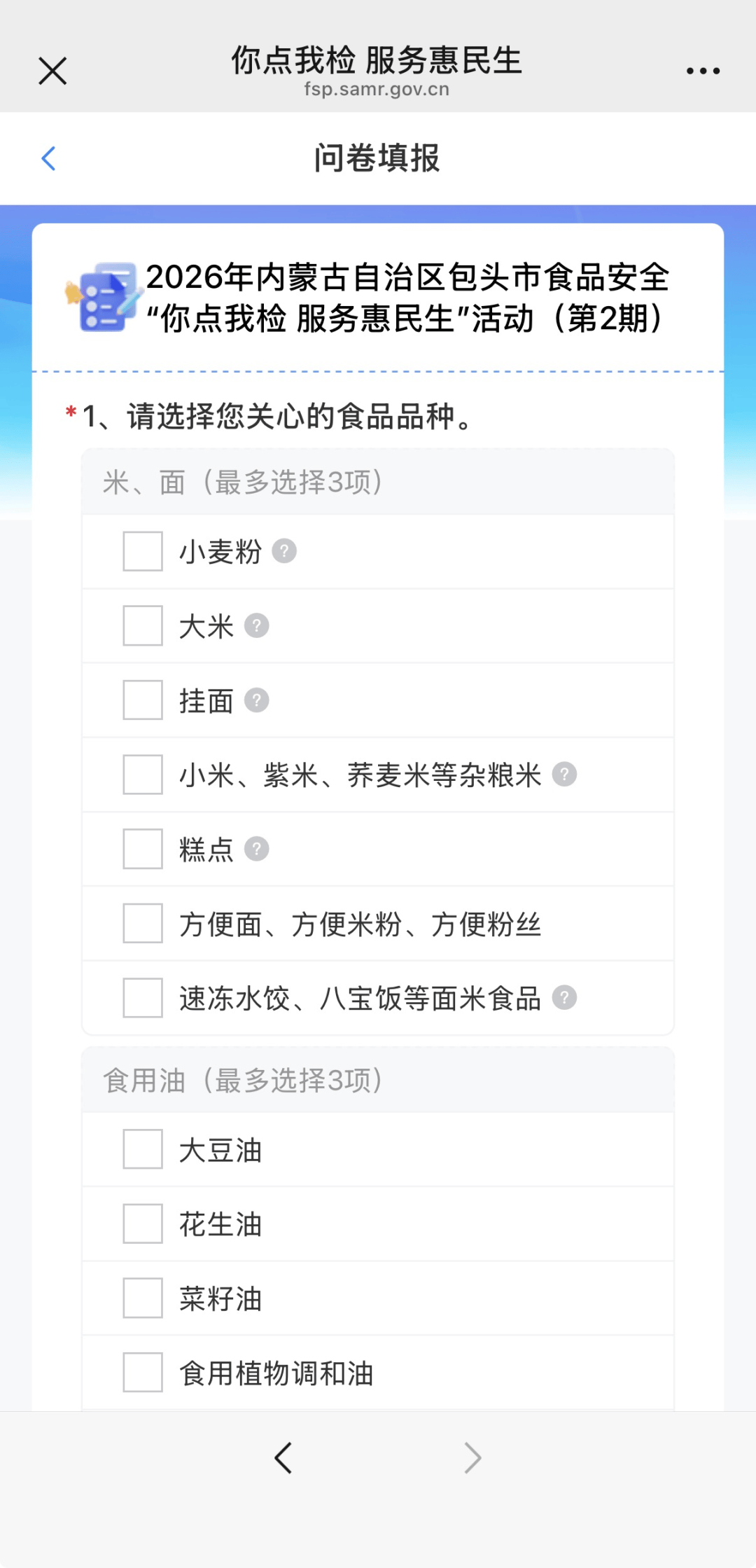Select the 大豆油 checkbox
This screenshot has height=1568, width=756.
[x=143, y=1149]
